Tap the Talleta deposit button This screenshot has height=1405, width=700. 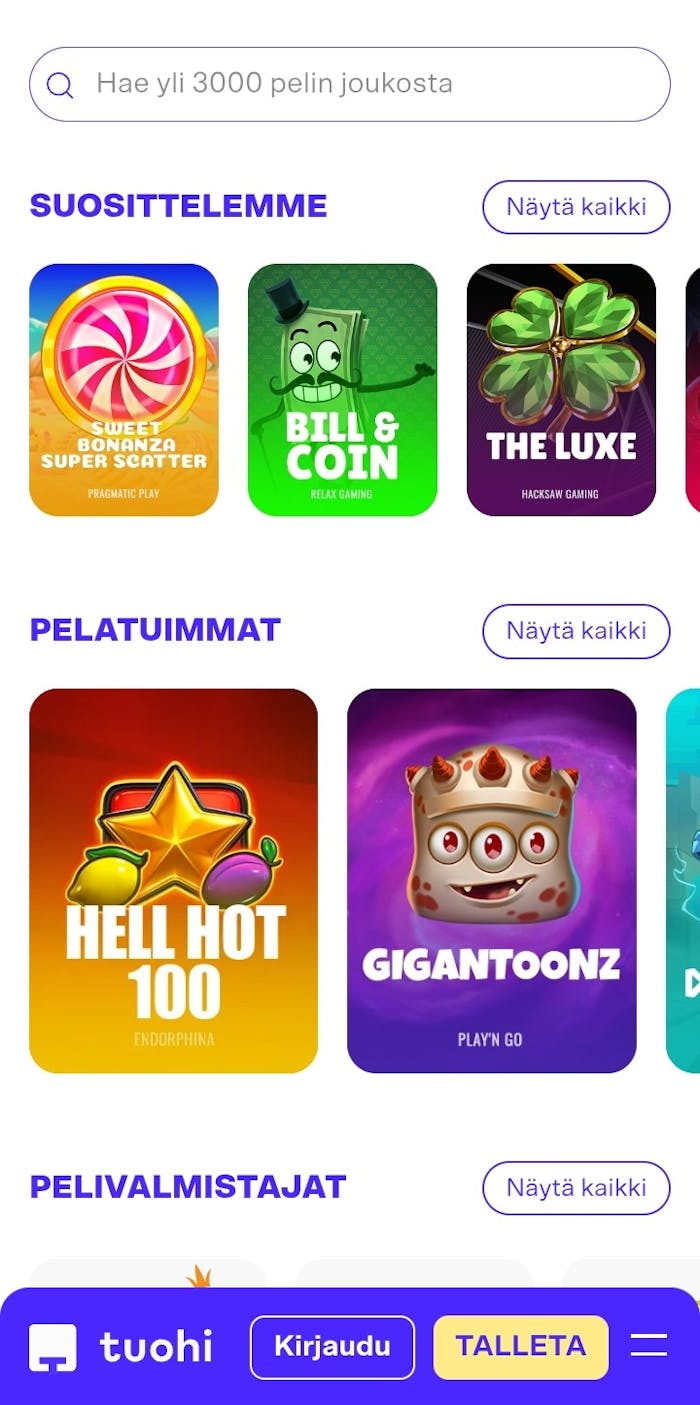[520, 1347]
